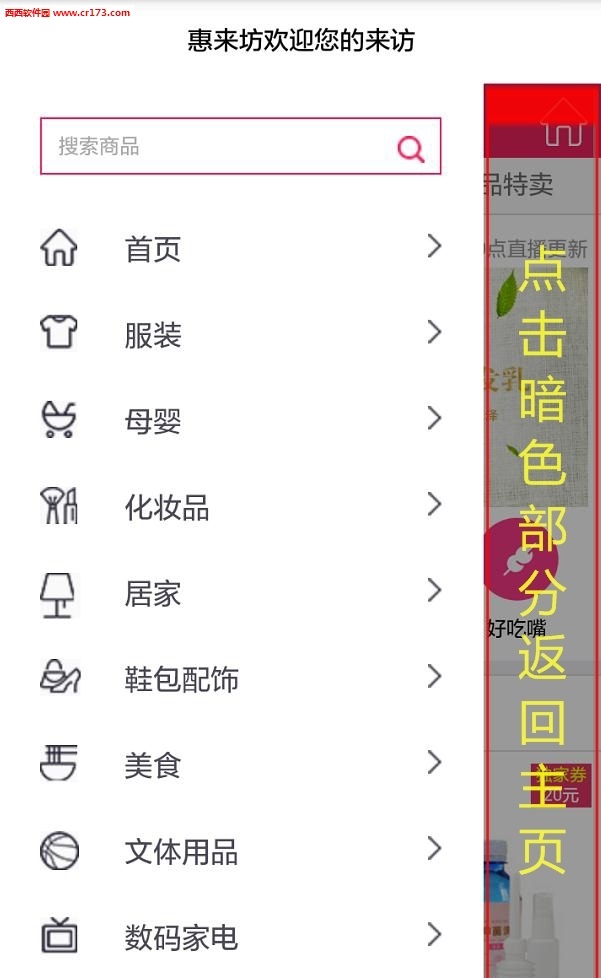Open the 鞋包配饰 category
Image resolution: width=601 pixels, height=978 pixels.
tap(240, 679)
